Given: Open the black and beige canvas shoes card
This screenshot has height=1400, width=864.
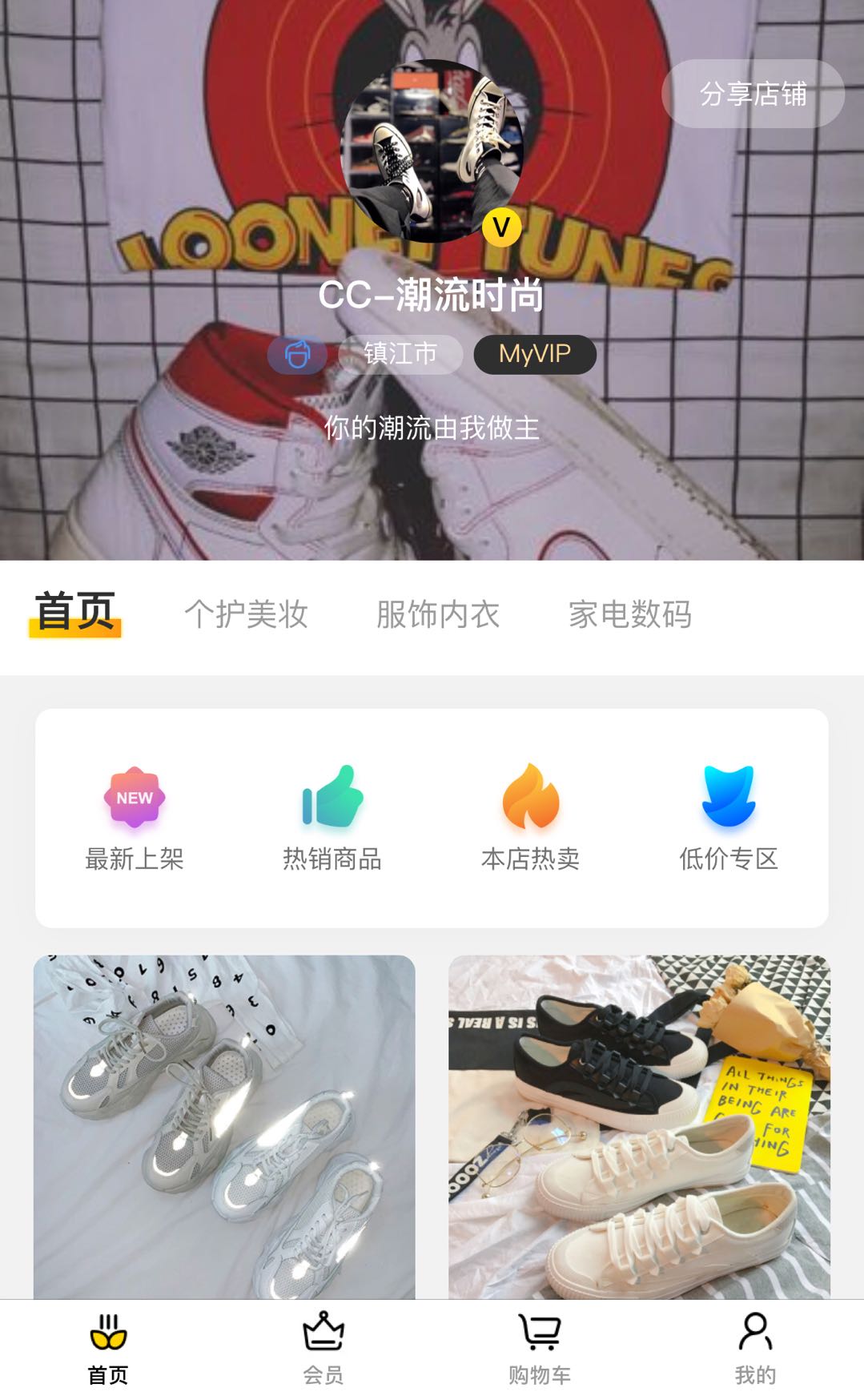Looking at the screenshot, I should [639, 1127].
